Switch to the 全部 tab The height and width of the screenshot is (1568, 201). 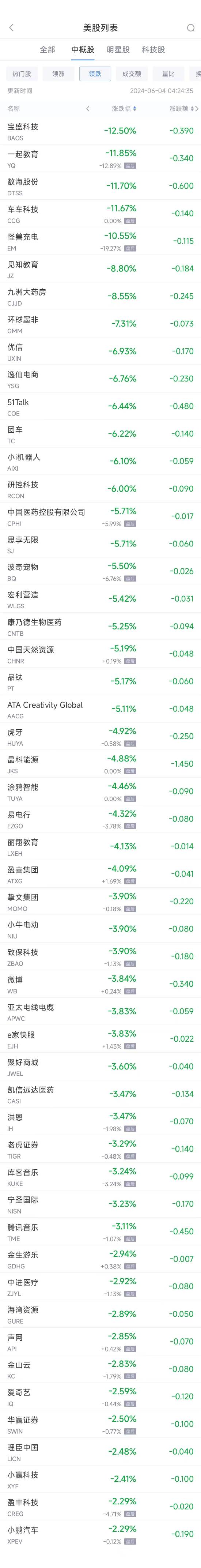click(48, 49)
